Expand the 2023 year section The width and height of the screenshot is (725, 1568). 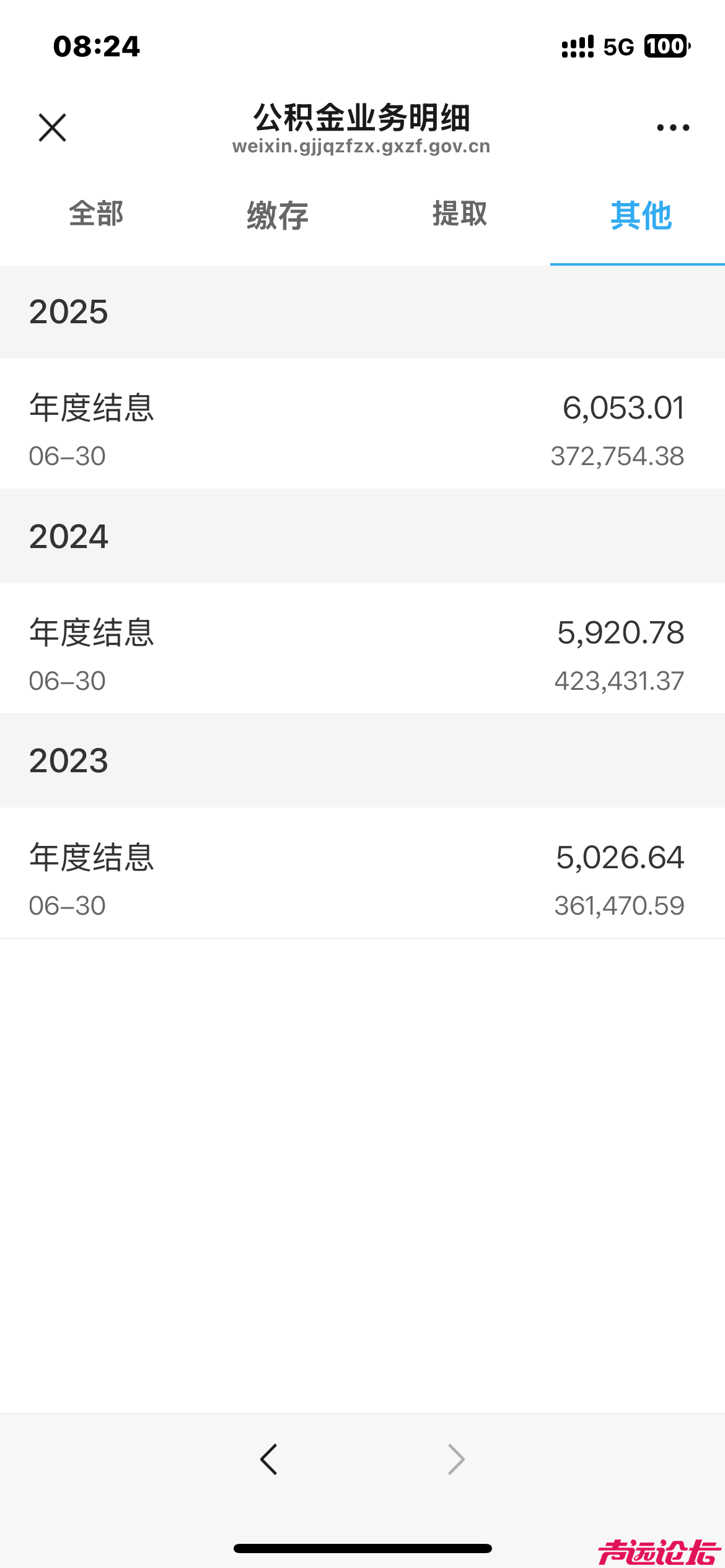pyautogui.click(x=69, y=760)
